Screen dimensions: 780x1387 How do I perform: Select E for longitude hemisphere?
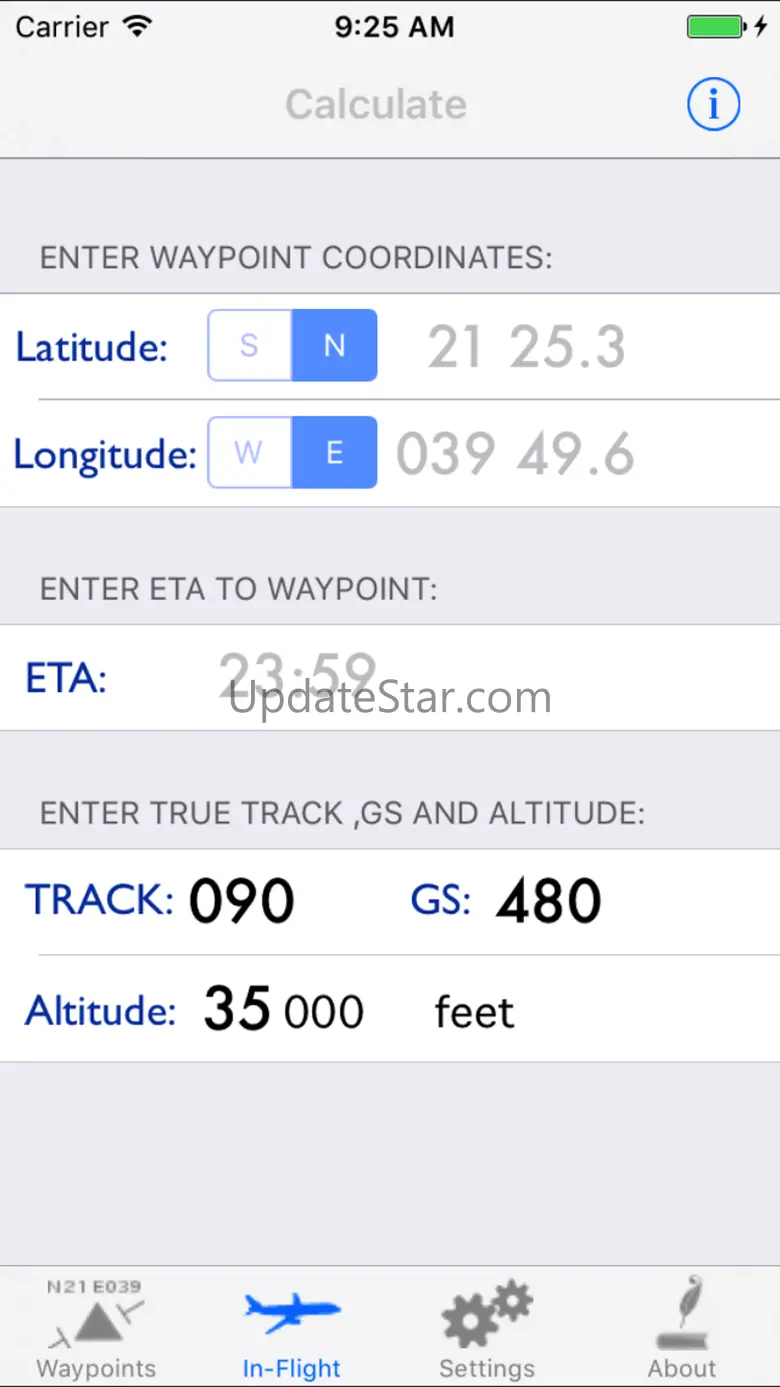(334, 452)
